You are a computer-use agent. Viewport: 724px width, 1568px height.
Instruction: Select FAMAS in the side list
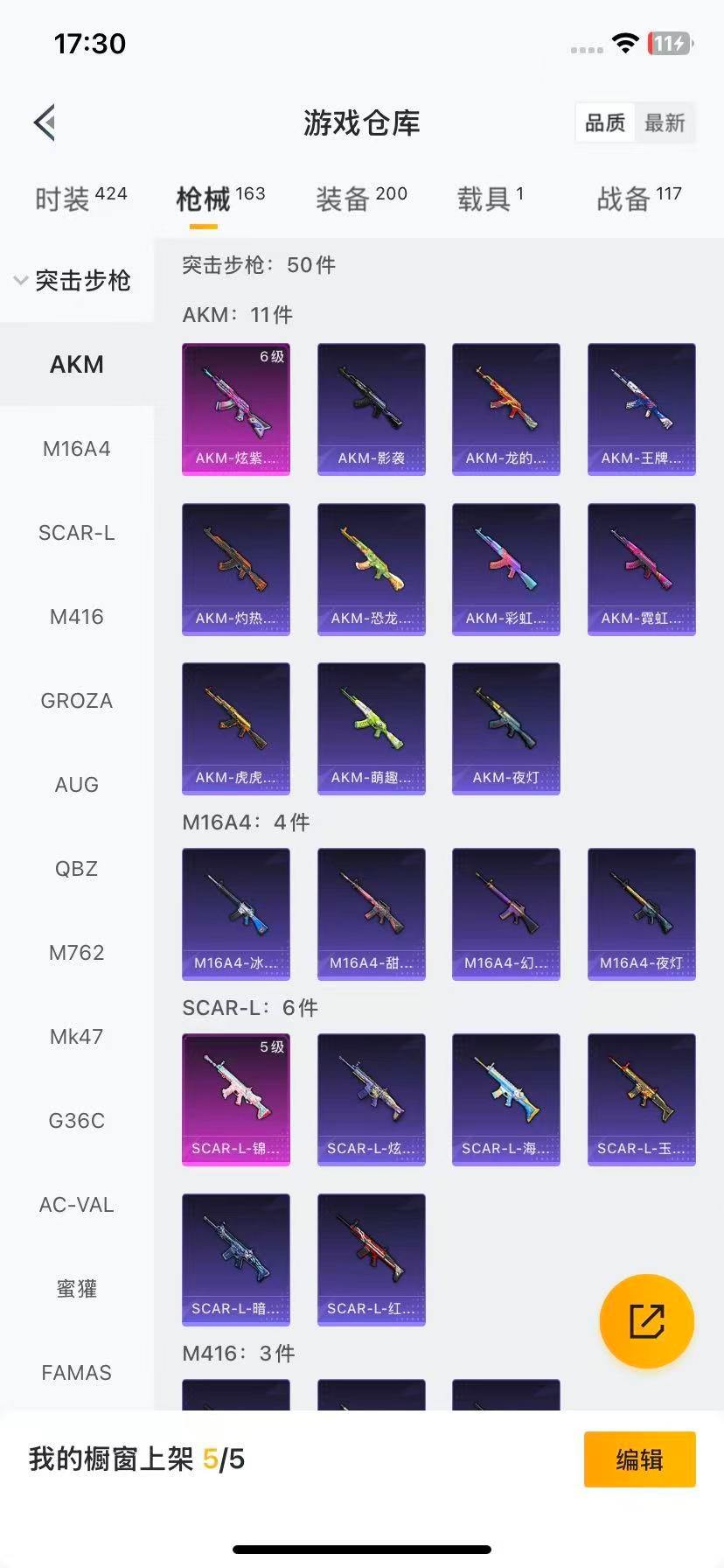(77, 1373)
